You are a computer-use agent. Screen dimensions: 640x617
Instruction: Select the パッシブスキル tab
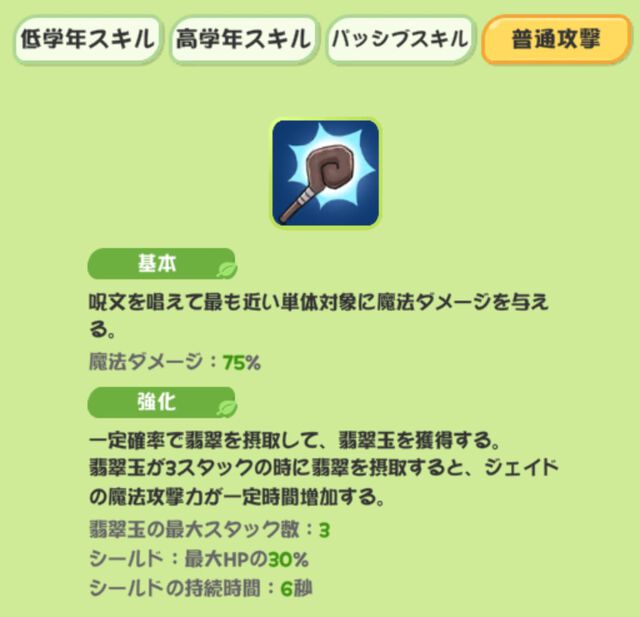(399, 40)
